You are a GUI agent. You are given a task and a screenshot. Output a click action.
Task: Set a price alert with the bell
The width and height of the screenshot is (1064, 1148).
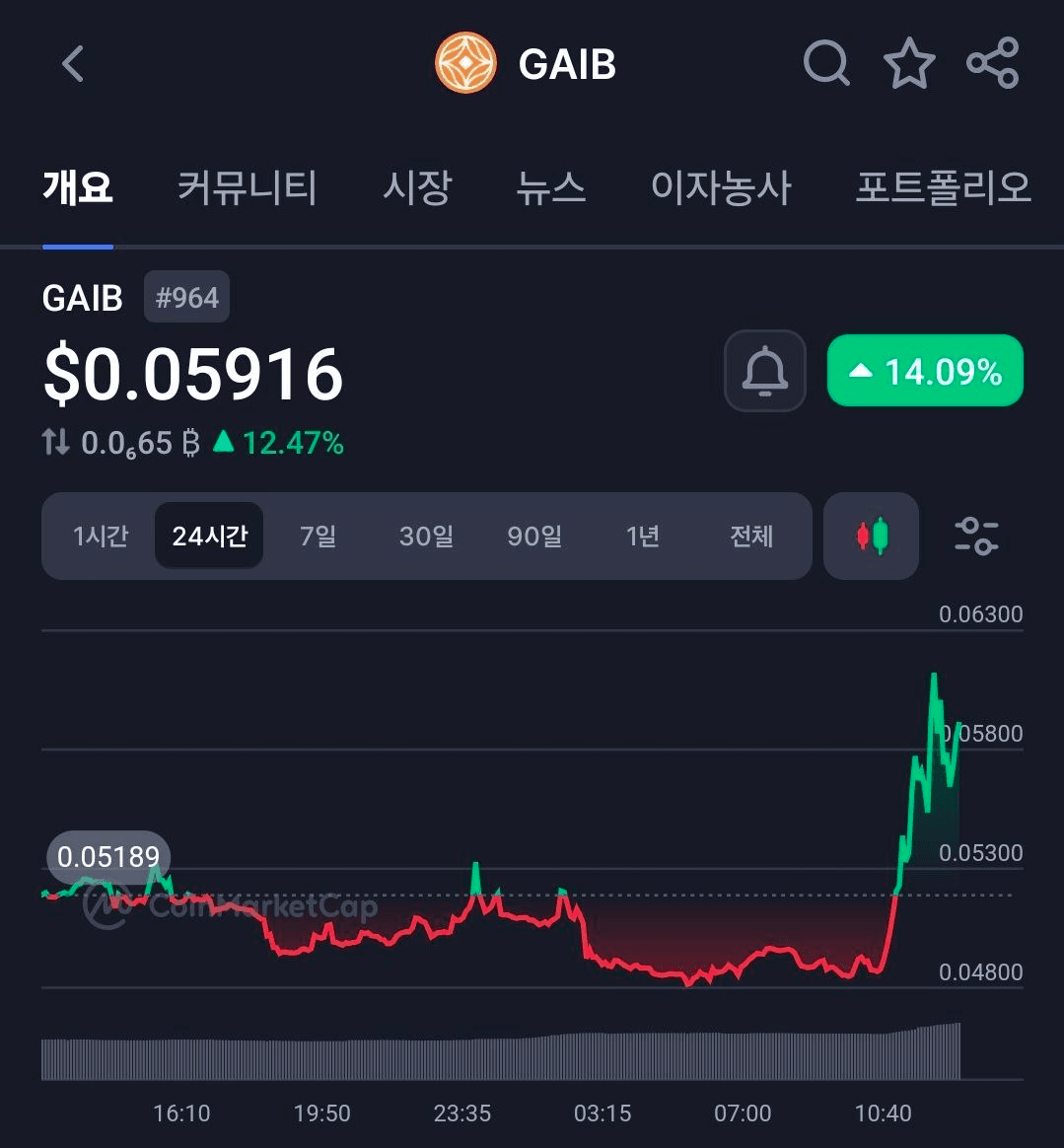764,371
